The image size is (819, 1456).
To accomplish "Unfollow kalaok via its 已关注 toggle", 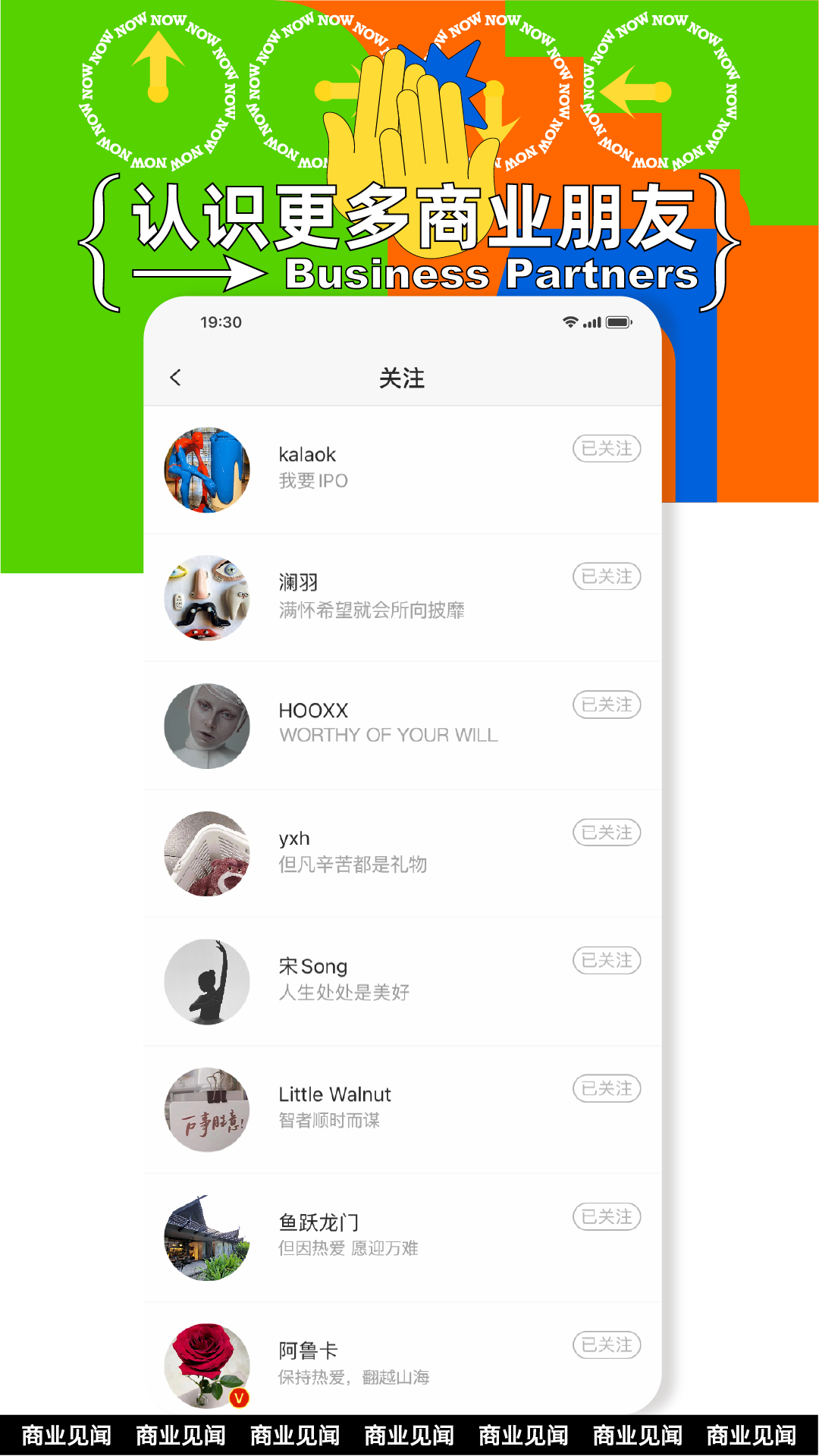I will (x=606, y=448).
